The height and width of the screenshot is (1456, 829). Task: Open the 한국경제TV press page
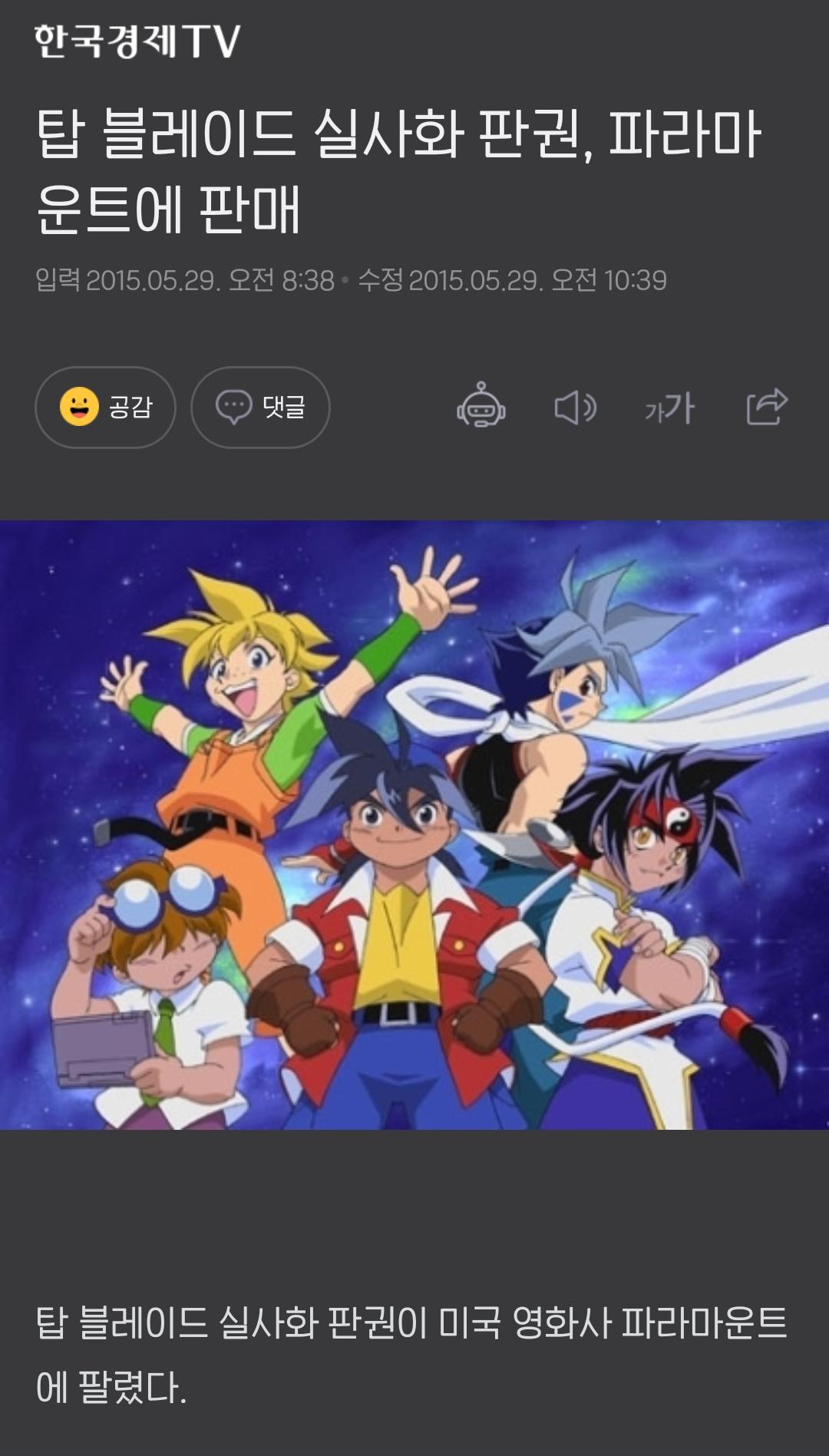tap(137, 41)
